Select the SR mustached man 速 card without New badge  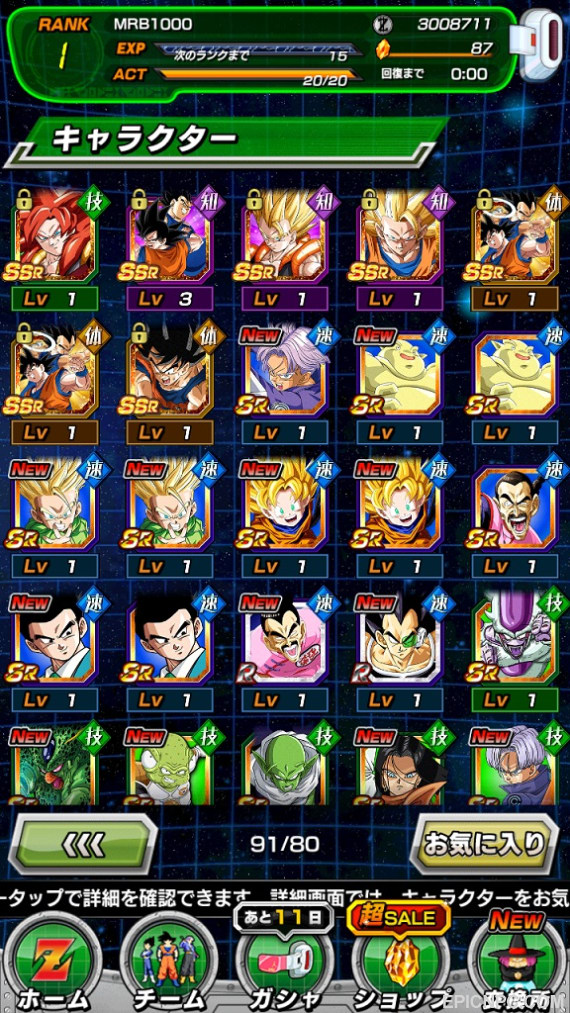[515, 505]
